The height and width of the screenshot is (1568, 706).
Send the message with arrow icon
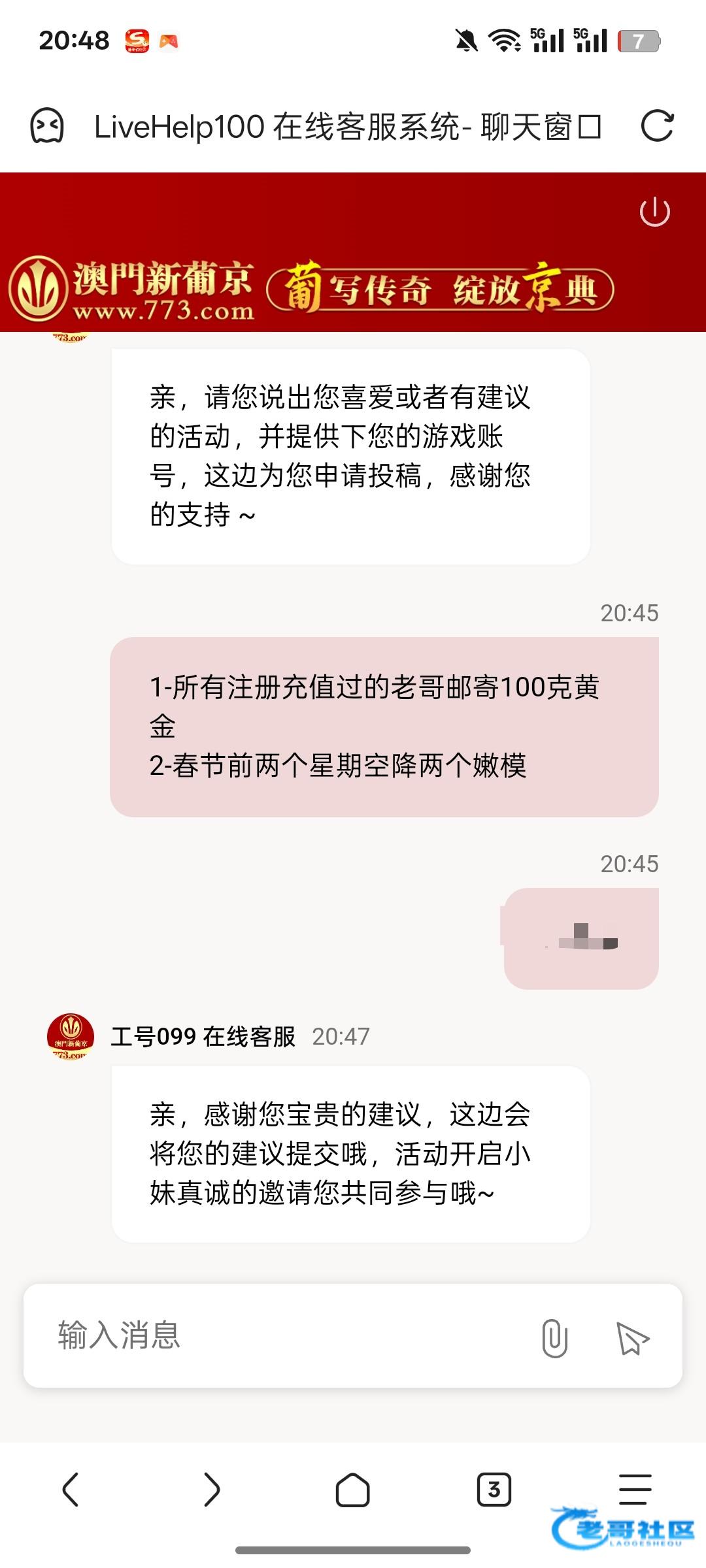click(x=632, y=1337)
